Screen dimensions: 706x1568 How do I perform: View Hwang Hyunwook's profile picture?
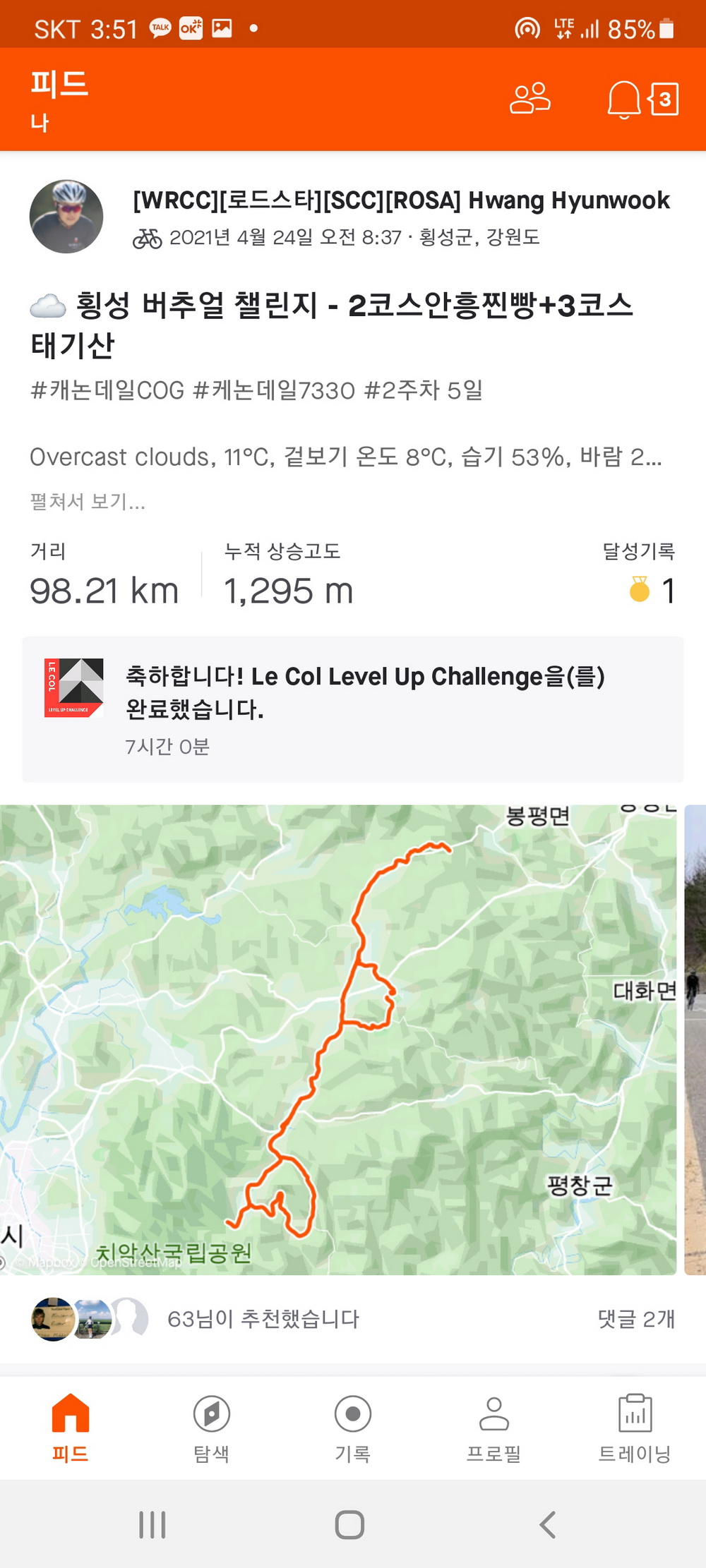pos(66,217)
